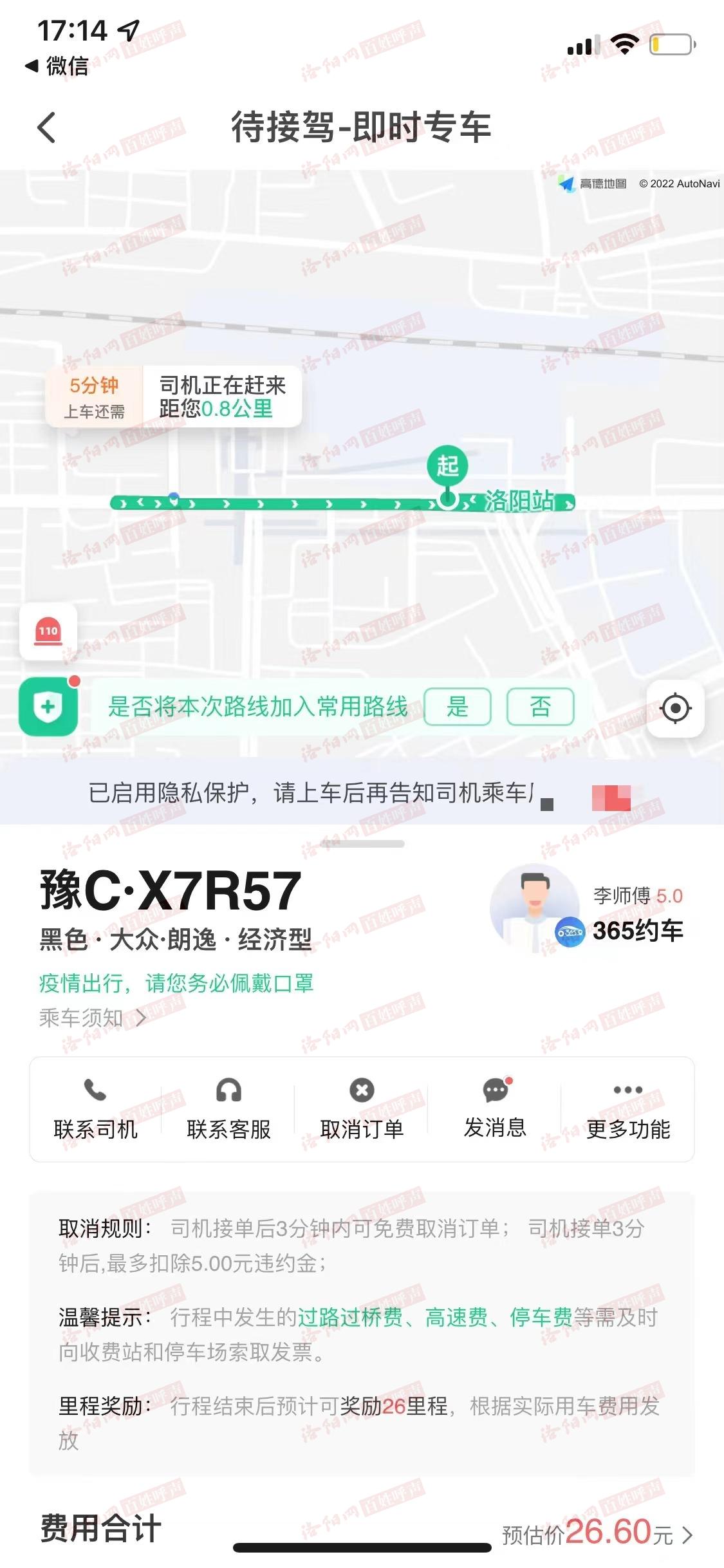Open the green safety shield center
This screenshot has height=1568, width=724.
pyautogui.click(x=48, y=706)
